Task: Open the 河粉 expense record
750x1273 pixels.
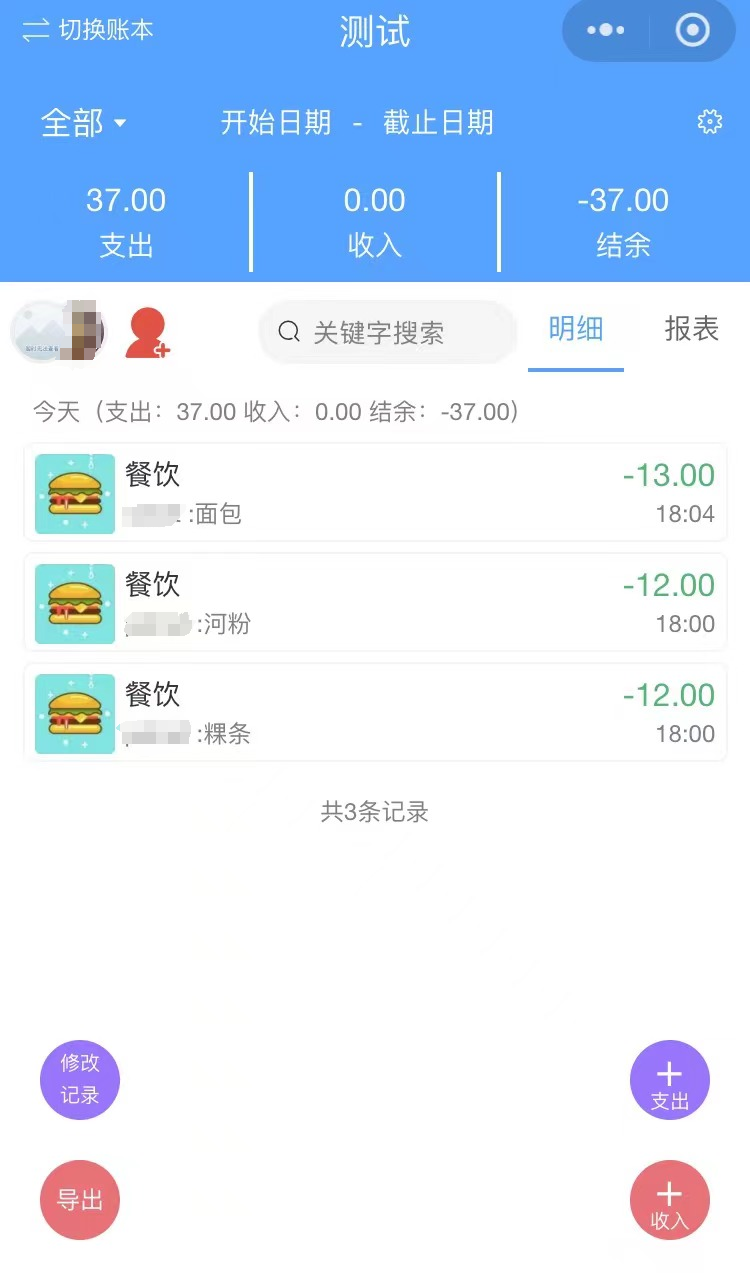Action: (375, 603)
